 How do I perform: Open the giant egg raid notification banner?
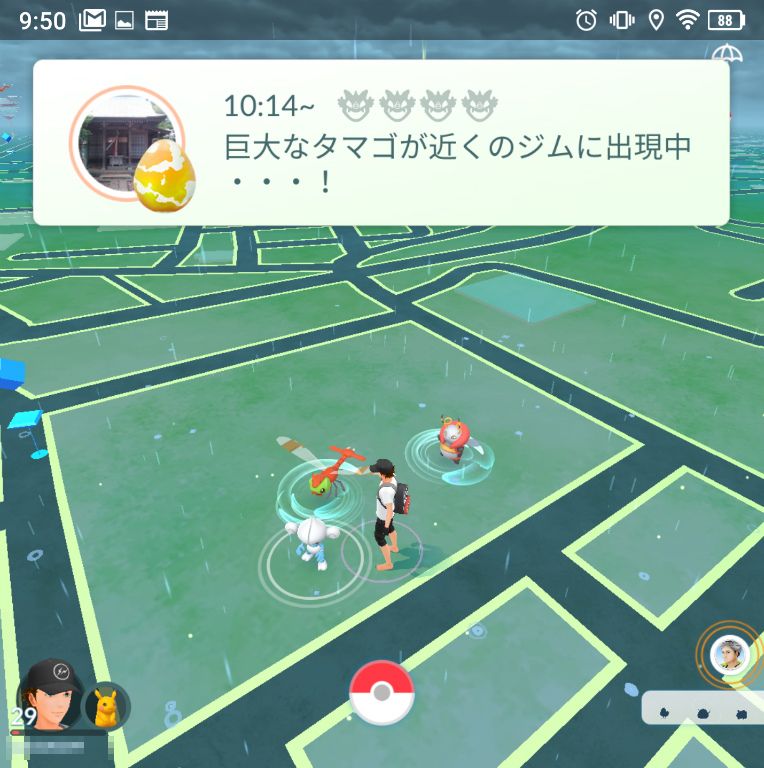[x=381, y=142]
